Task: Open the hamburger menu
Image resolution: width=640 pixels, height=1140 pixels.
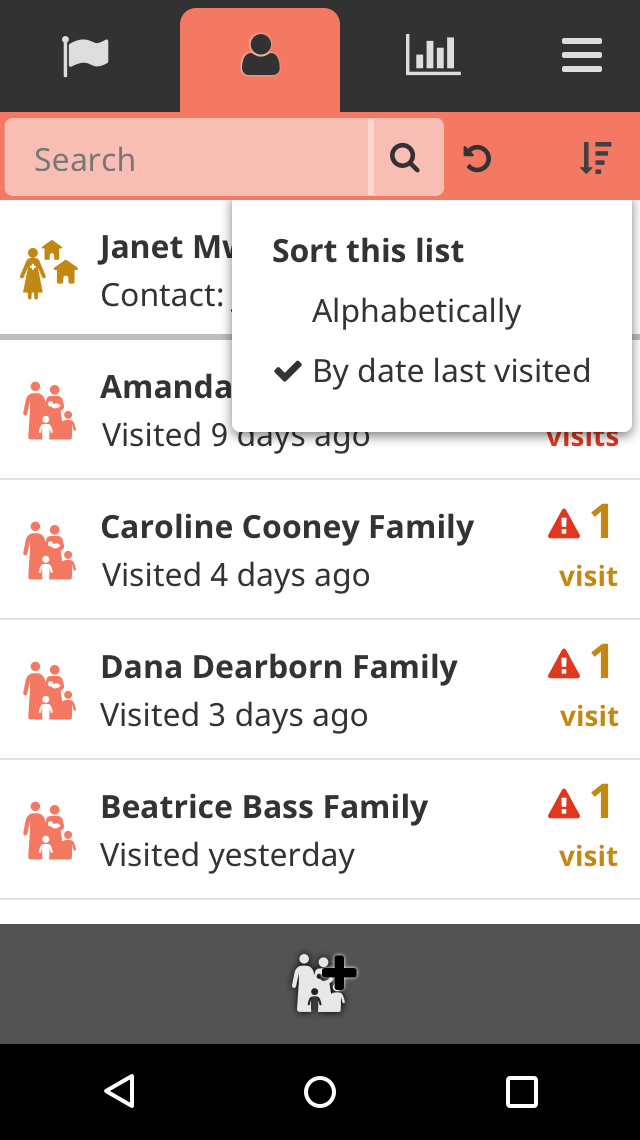Action: click(x=582, y=55)
